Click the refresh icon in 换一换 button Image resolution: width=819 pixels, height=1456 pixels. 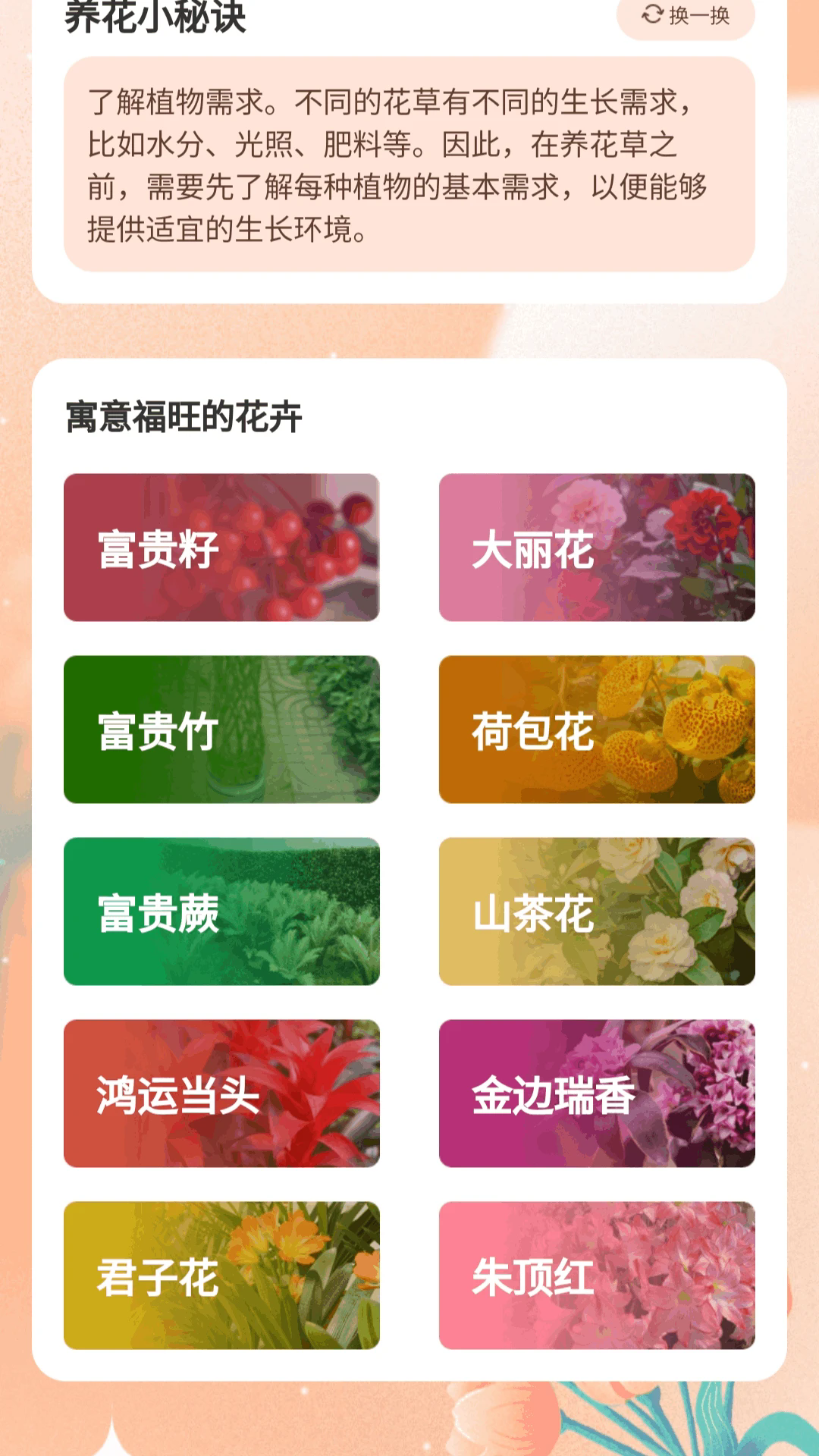(651, 14)
